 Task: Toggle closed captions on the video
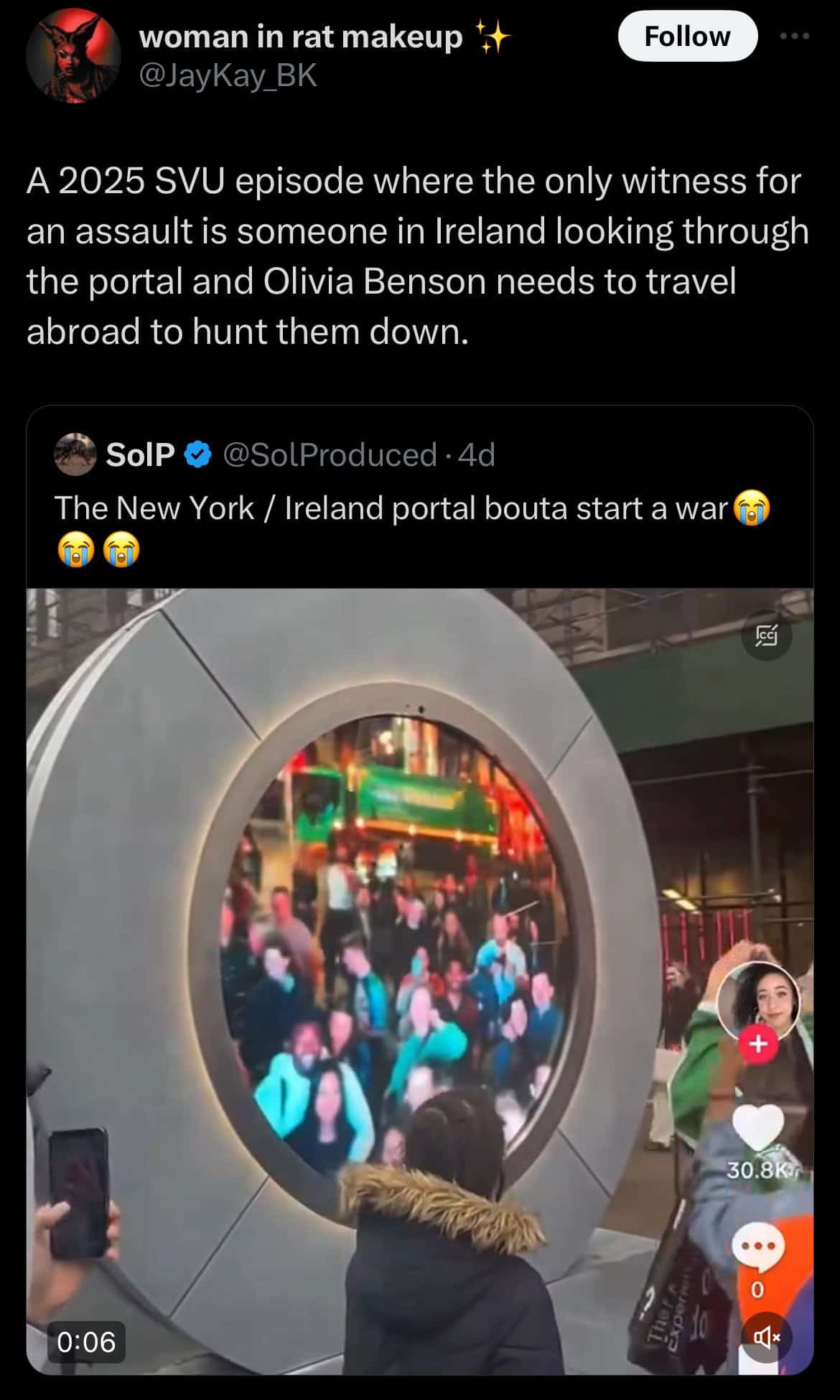tap(767, 635)
